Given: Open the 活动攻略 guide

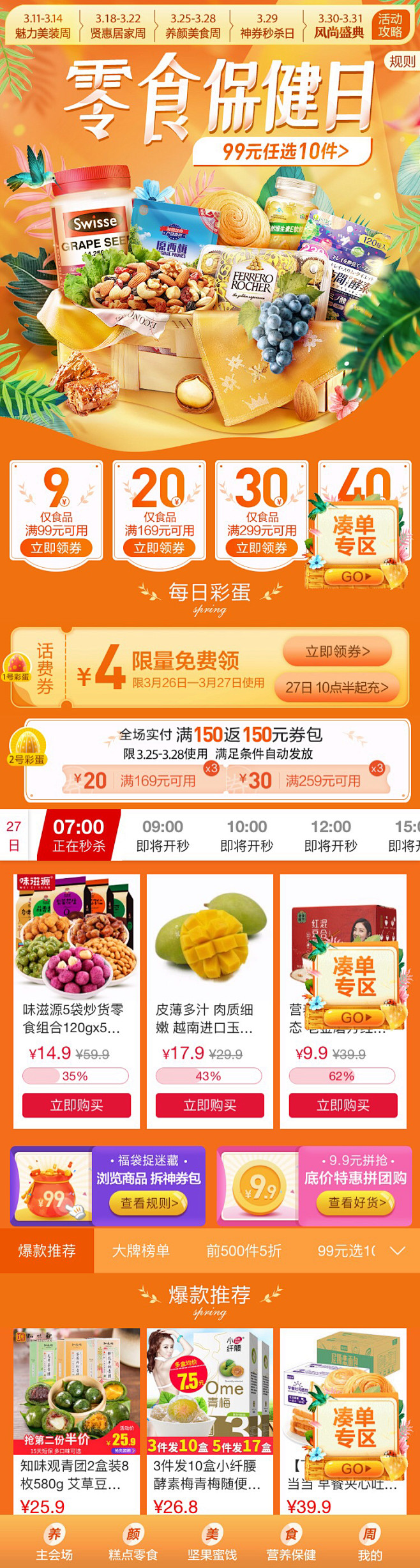Looking at the screenshot, I should point(389,26).
